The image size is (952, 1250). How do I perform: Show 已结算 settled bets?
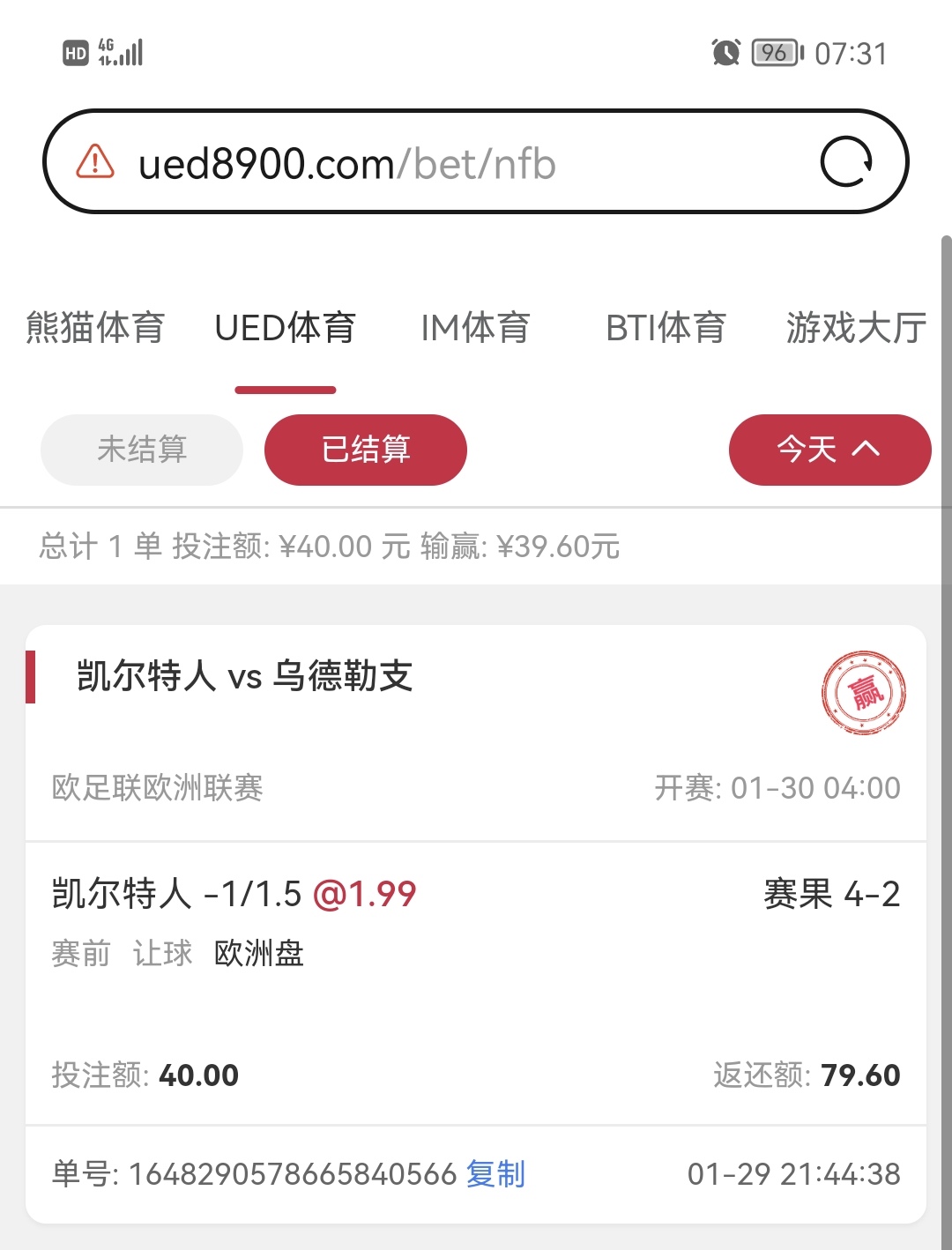[x=366, y=450]
